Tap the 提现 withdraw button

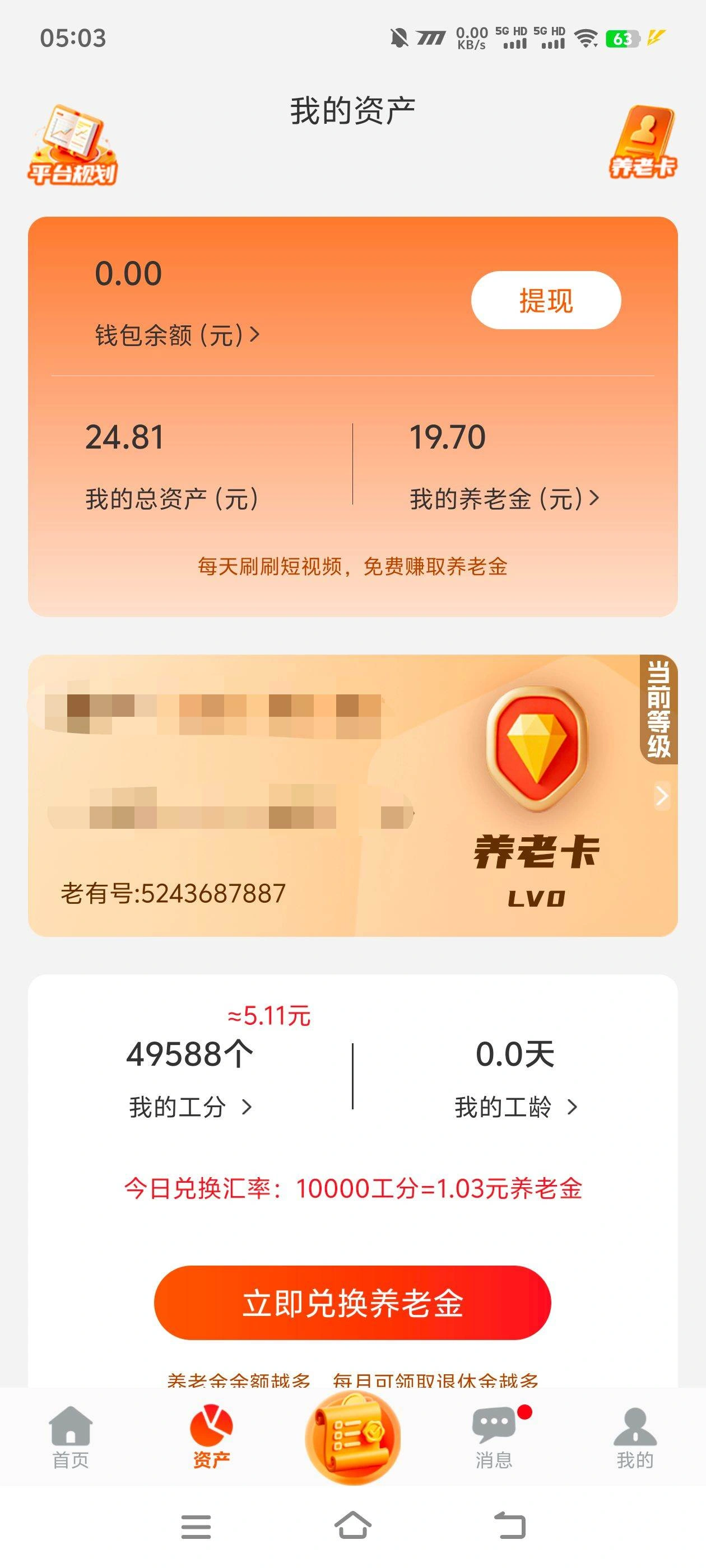coord(545,300)
